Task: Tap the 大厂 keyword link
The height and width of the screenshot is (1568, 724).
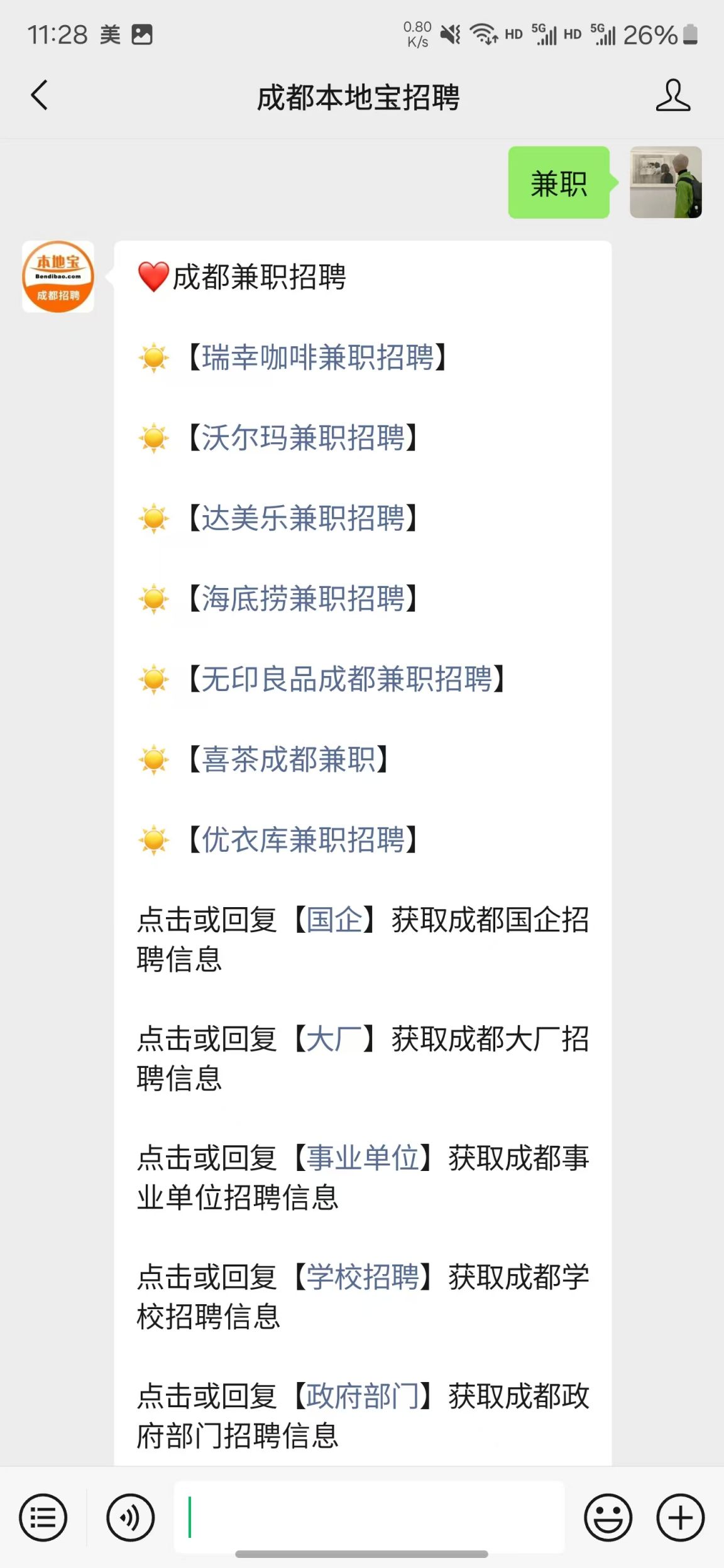Action: pyautogui.click(x=334, y=1039)
